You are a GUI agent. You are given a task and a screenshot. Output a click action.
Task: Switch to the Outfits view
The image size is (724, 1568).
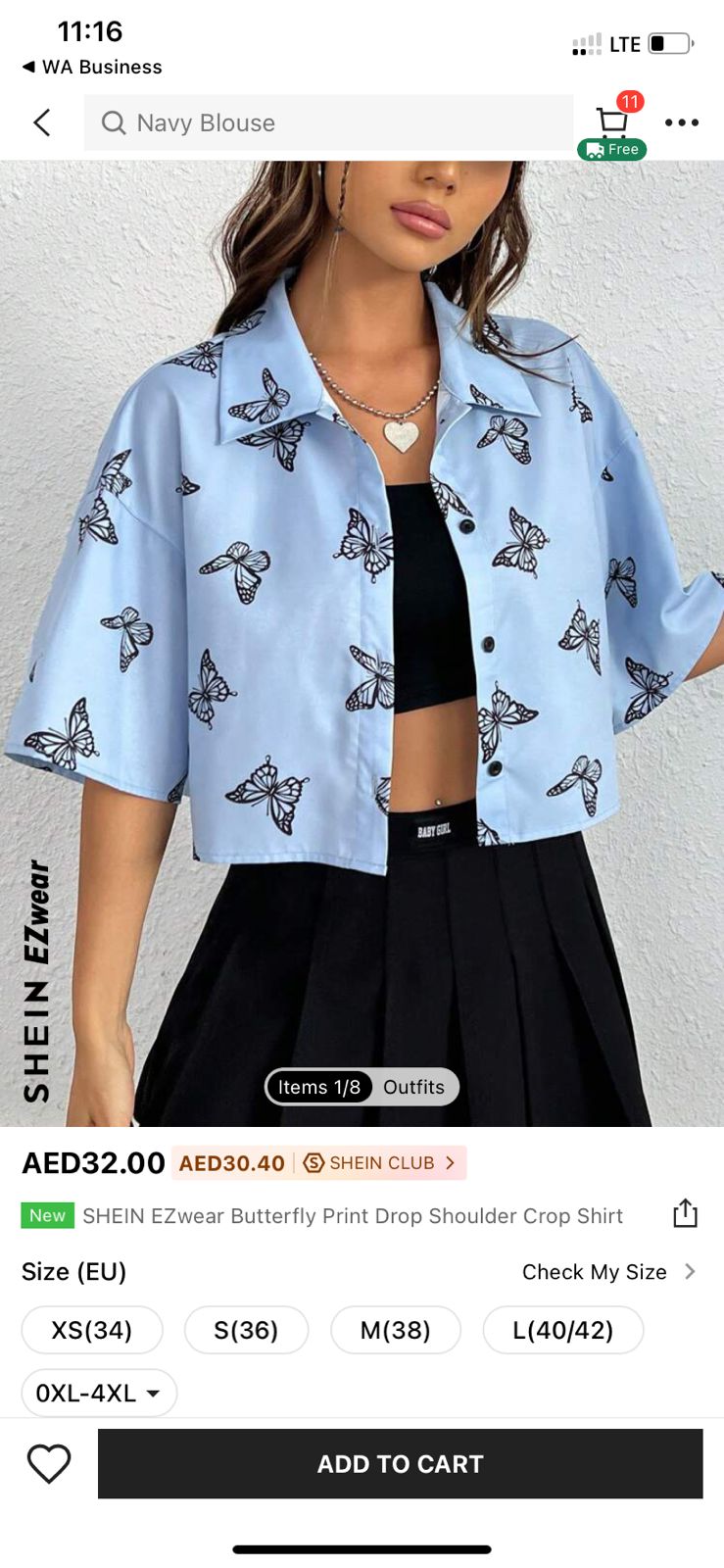coord(413,1087)
